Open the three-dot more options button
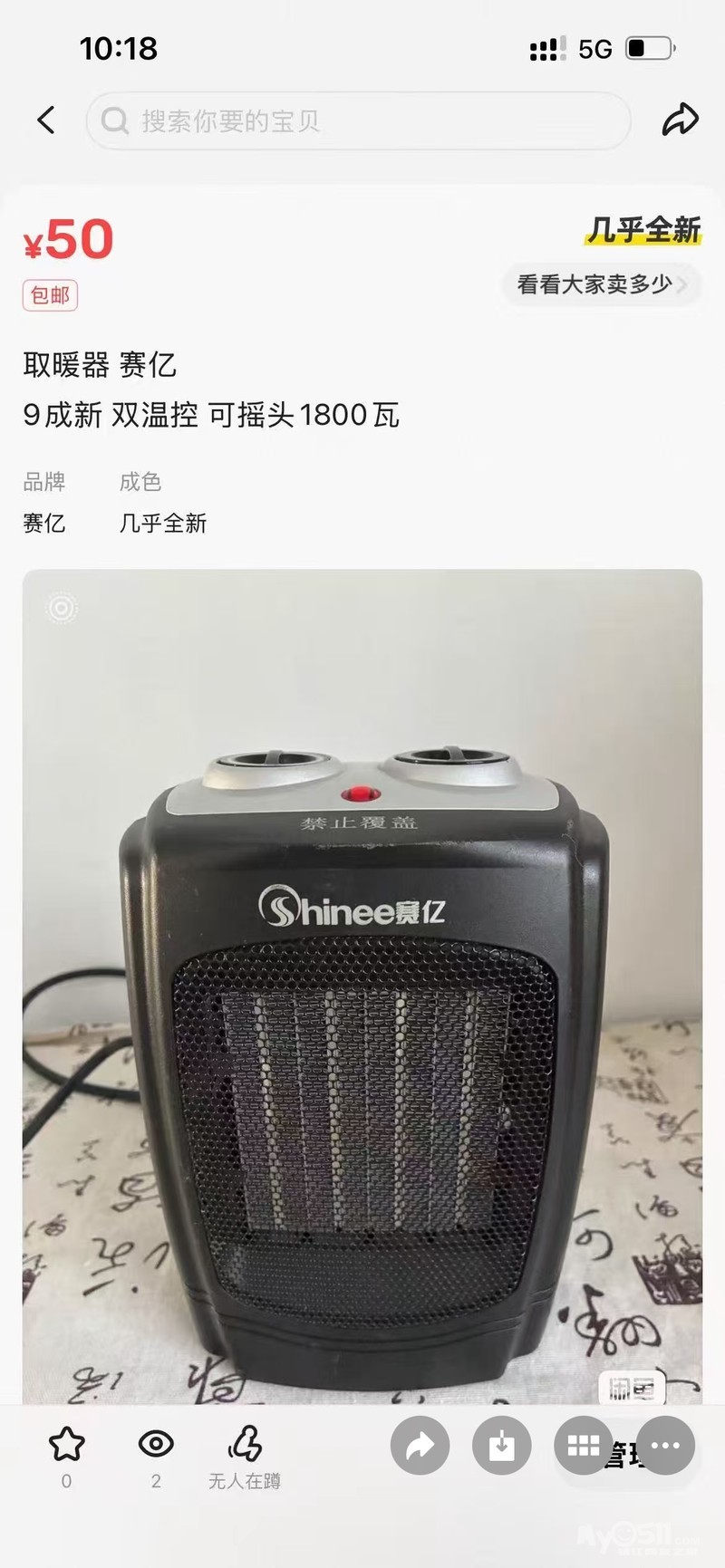The width and height of the screenshot is (725, 1568). [665, 1447]
